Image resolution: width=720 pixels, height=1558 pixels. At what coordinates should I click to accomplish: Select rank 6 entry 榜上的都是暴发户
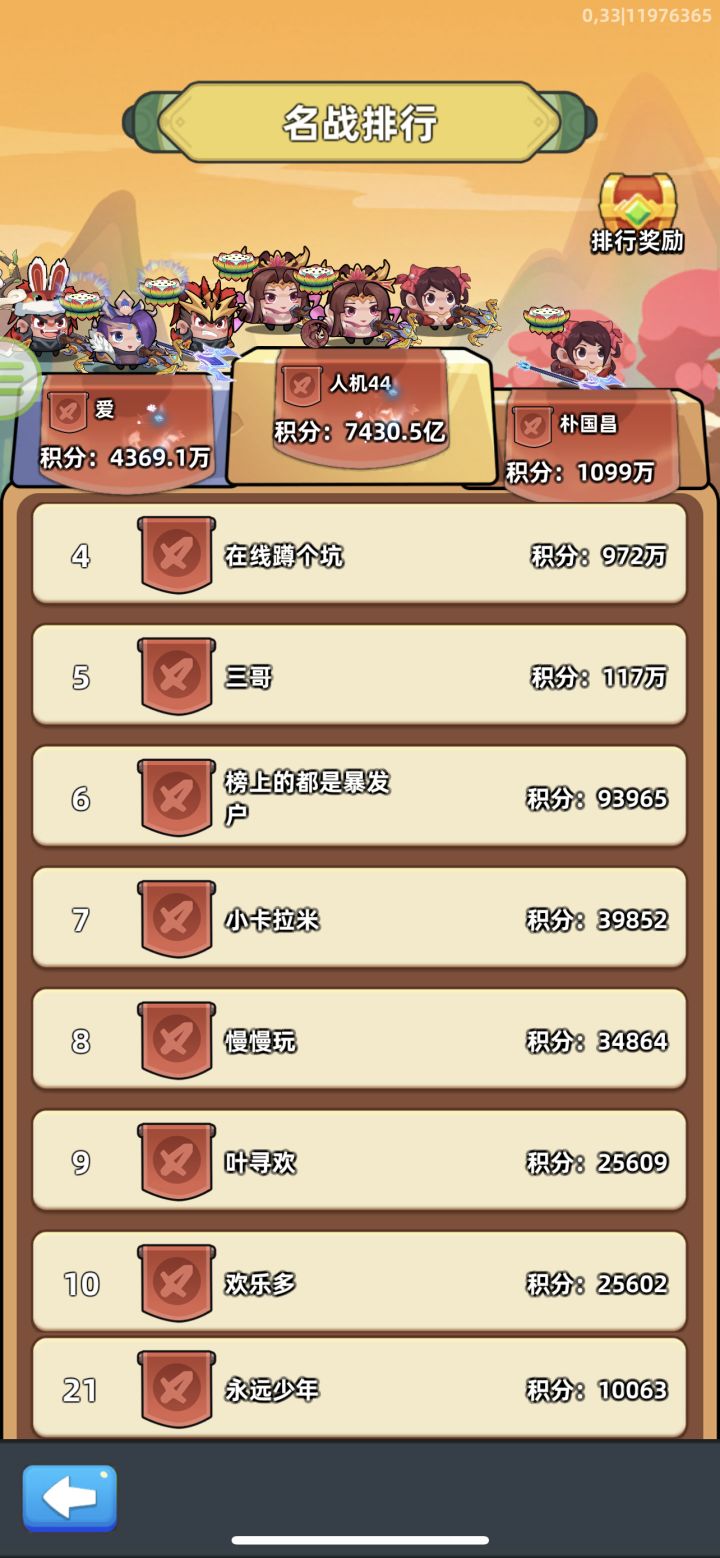[360, 796]
